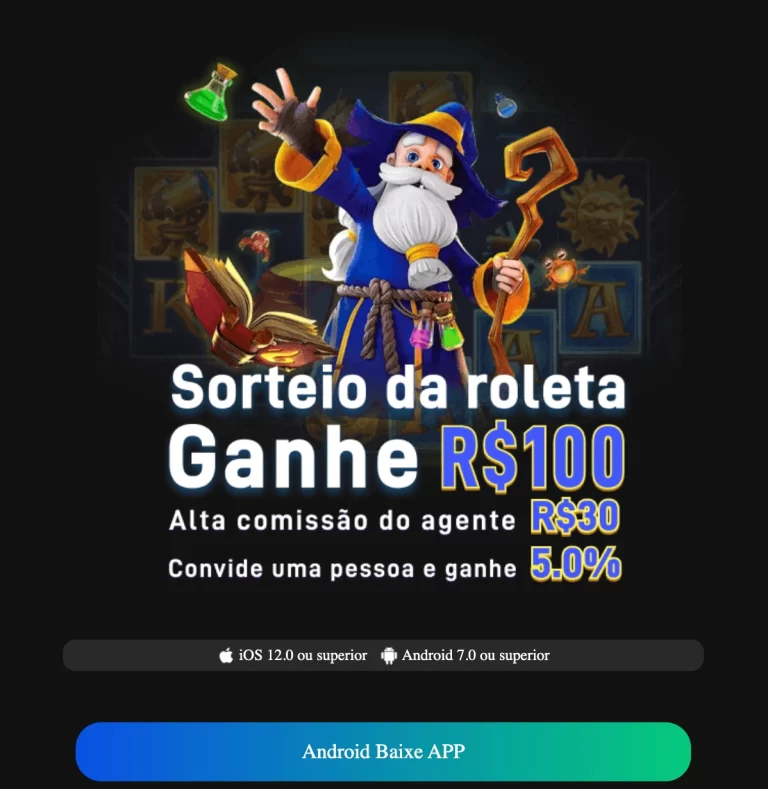768x789 pixels.
Task: Click the Apple logo icon
Action: (x=225, y=655)
